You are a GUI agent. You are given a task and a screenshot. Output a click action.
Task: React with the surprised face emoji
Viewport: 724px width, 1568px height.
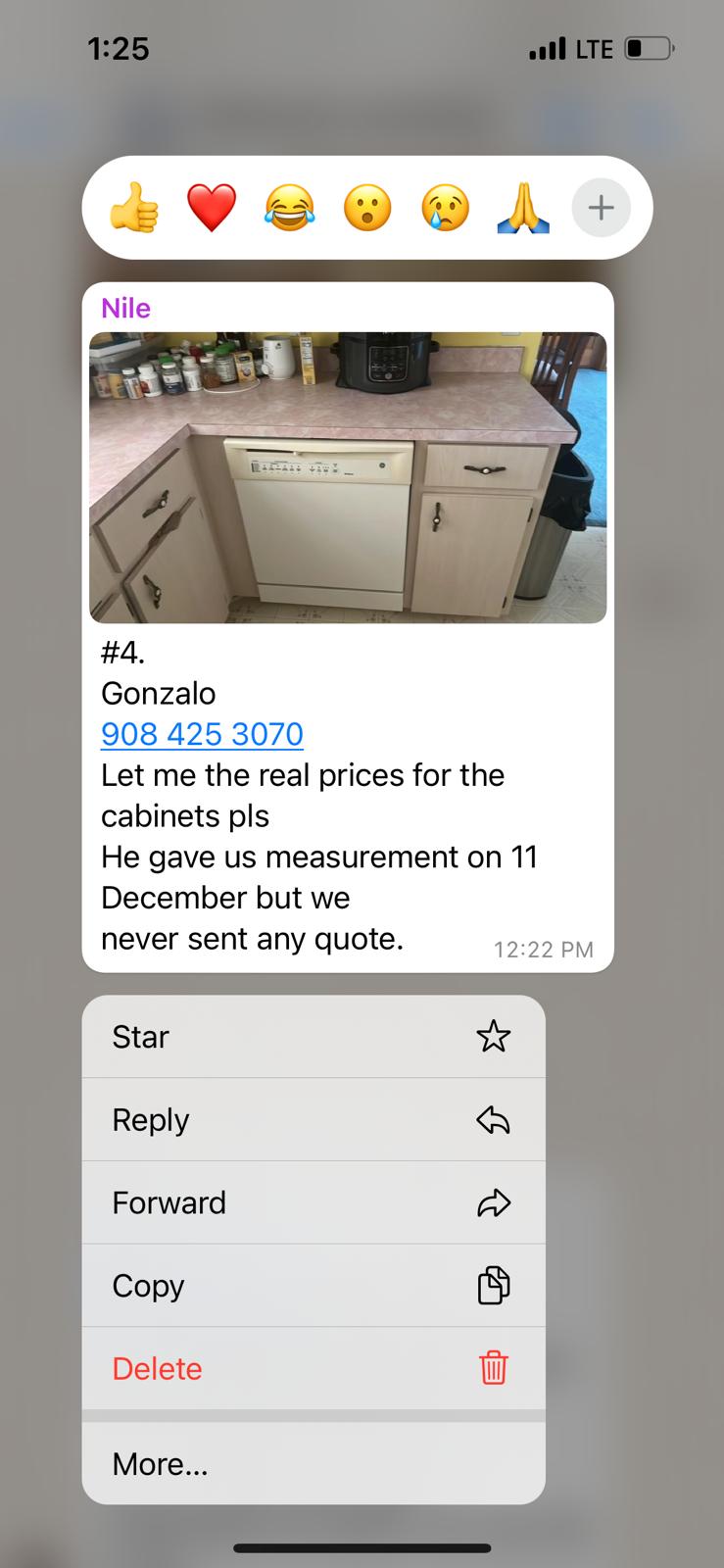[x=367, y=208]
